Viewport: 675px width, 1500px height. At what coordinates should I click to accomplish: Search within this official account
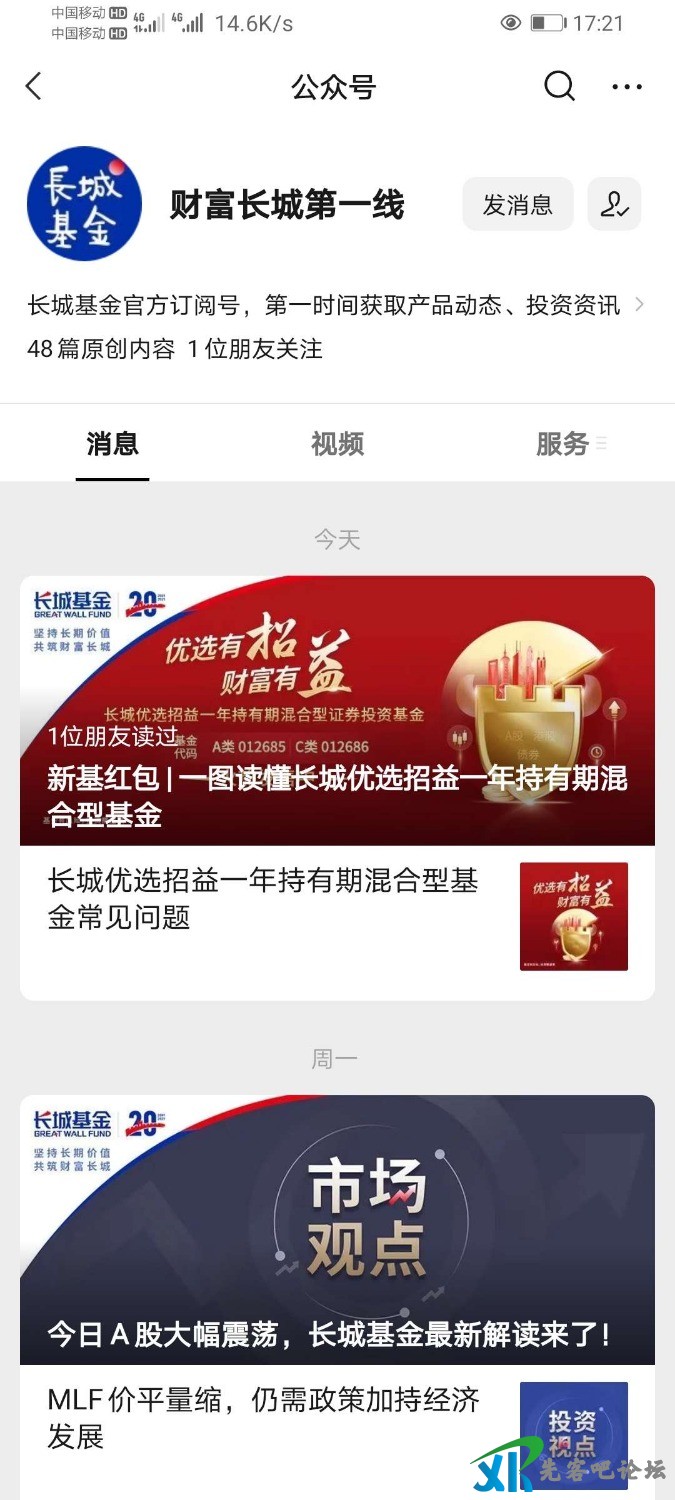pos(559,87)
